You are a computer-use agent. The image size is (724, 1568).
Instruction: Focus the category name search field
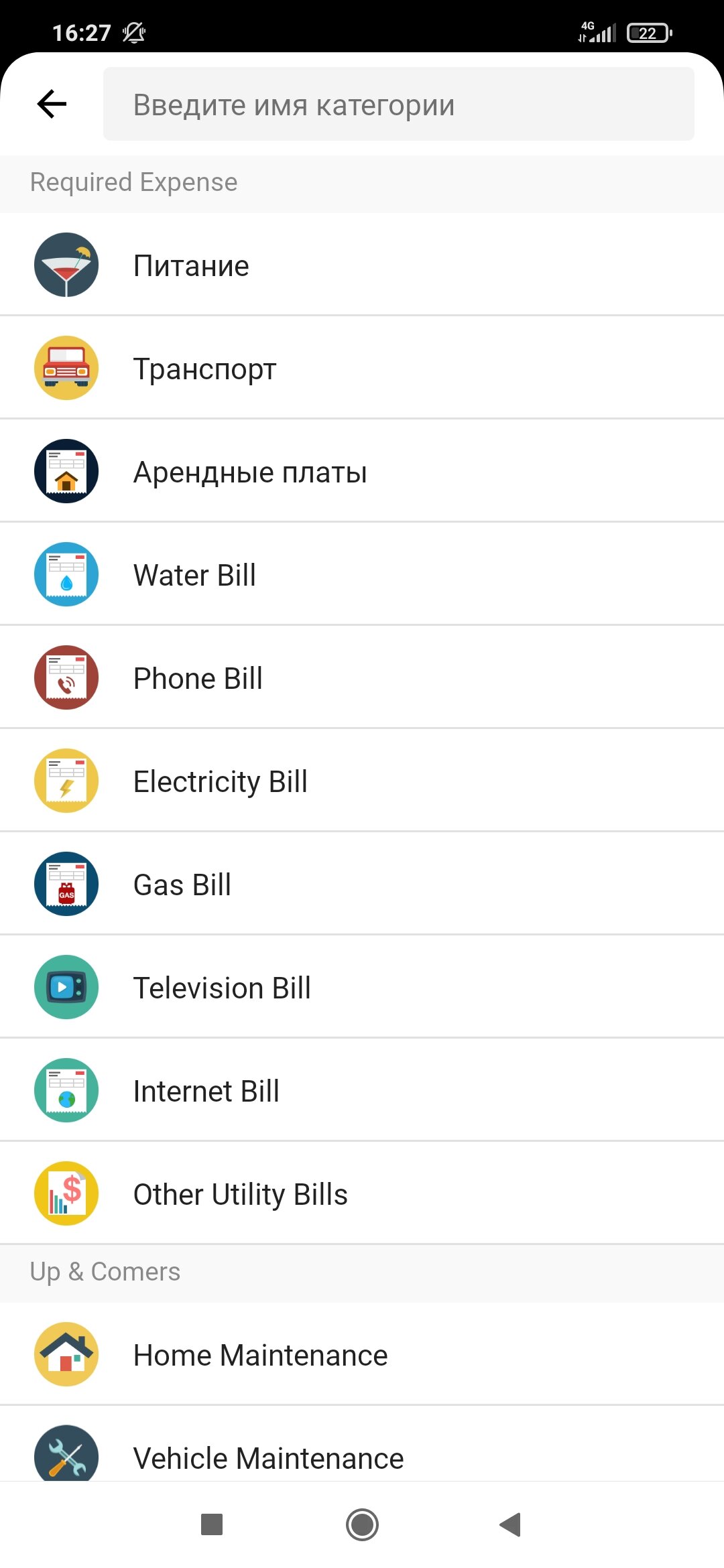pyautogui.click(x=398, y=104)
